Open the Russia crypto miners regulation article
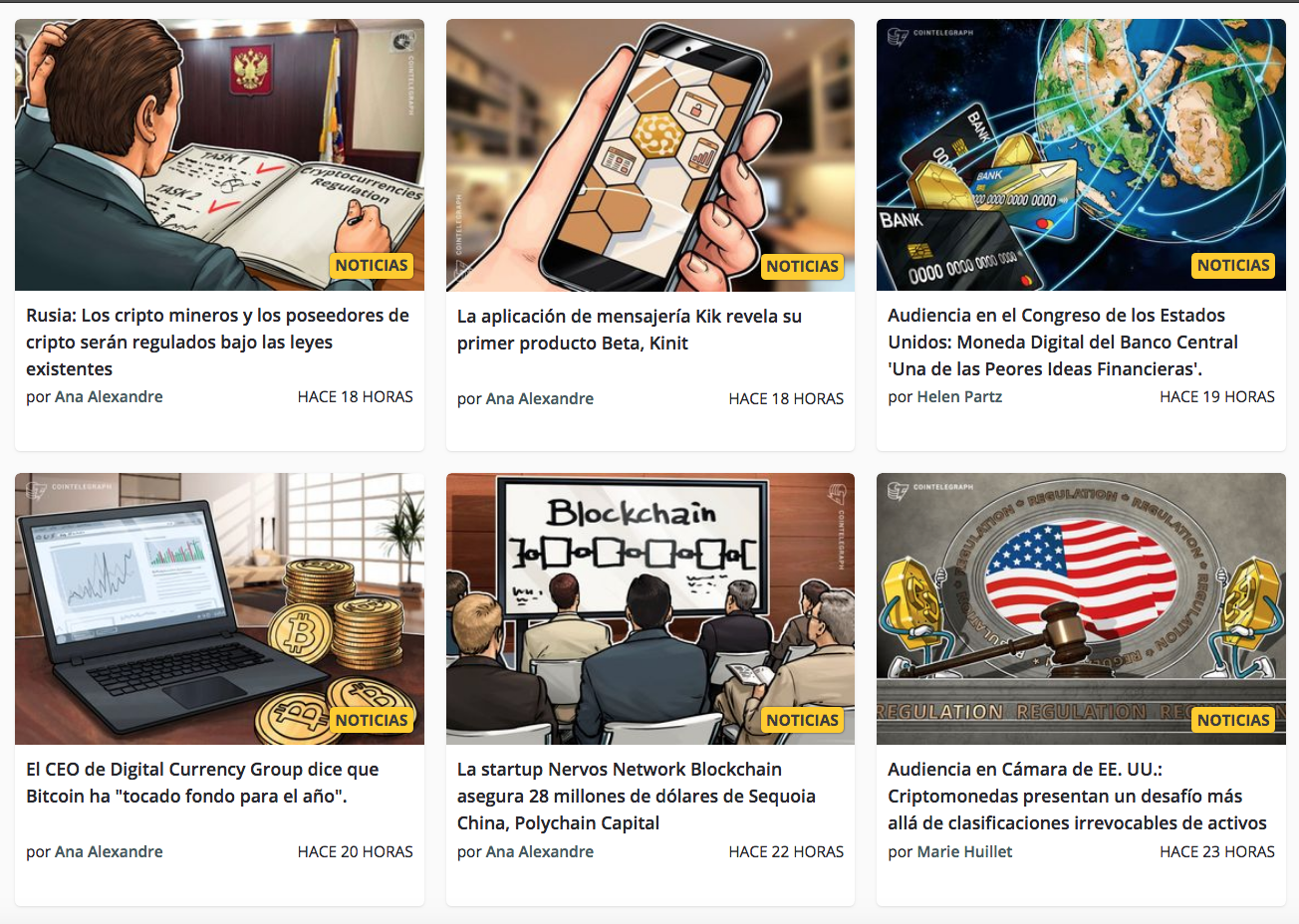The width and height of the screenshot is (1299, 924). [x=217, y=342]
